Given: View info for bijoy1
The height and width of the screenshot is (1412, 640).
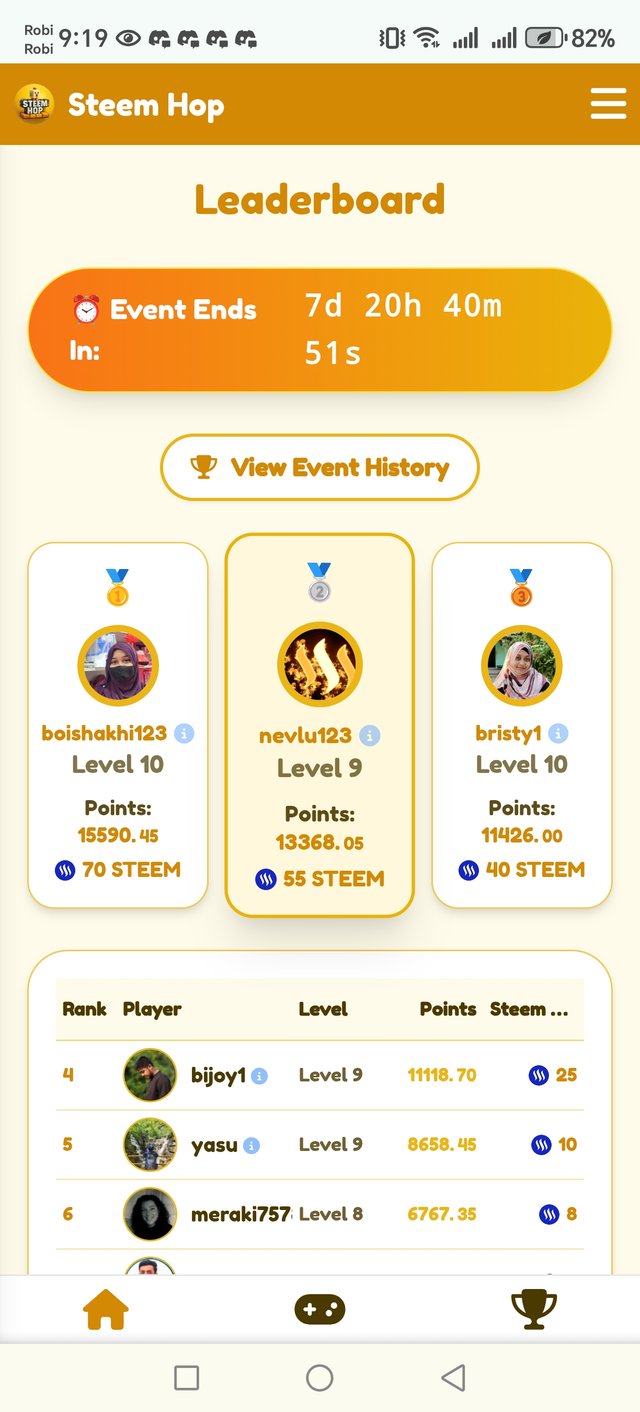Looking at the screenshot, I should click(x=259, y=1076).
